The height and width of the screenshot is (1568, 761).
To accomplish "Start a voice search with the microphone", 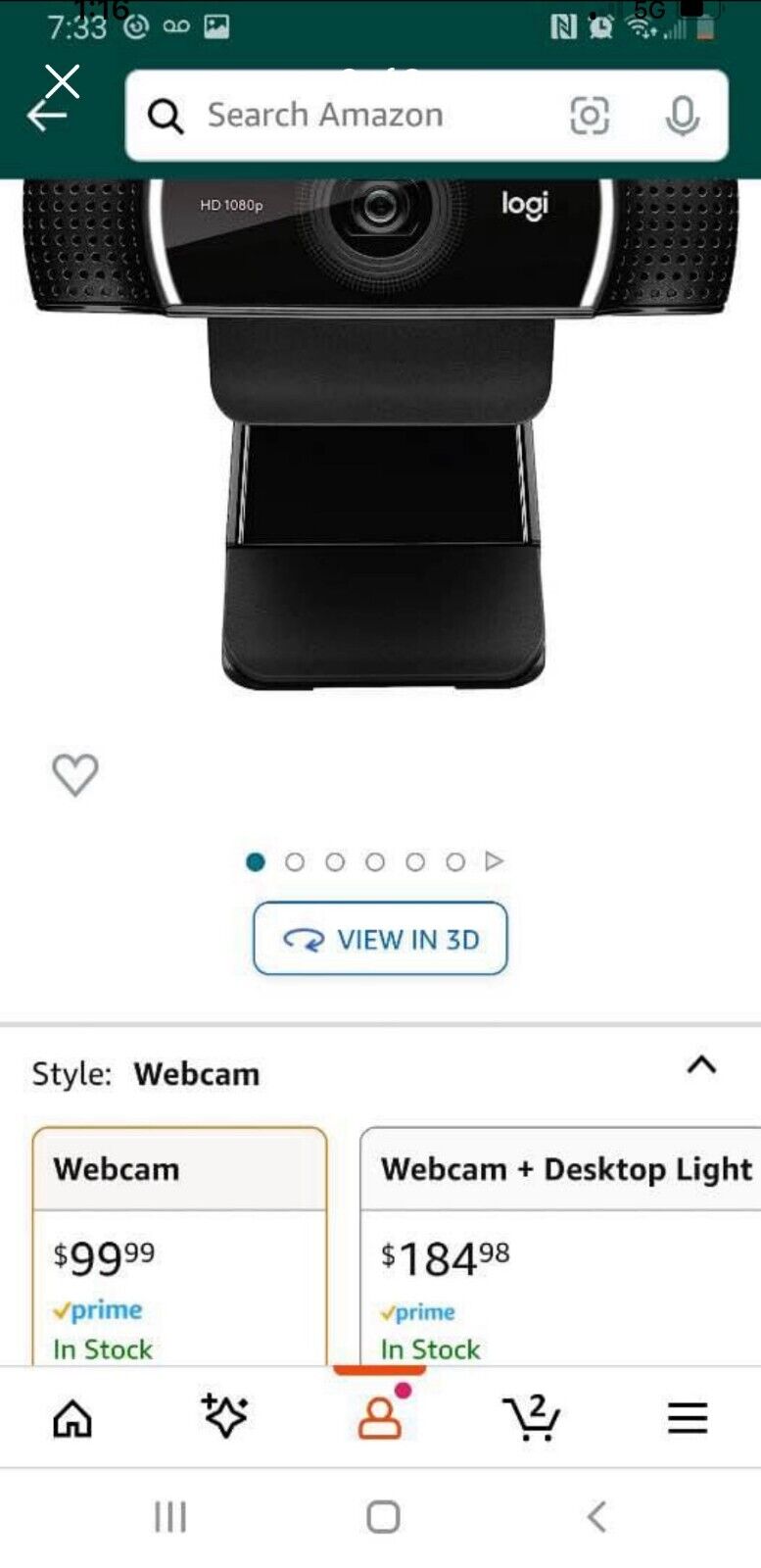I will [x=682, y=116].
